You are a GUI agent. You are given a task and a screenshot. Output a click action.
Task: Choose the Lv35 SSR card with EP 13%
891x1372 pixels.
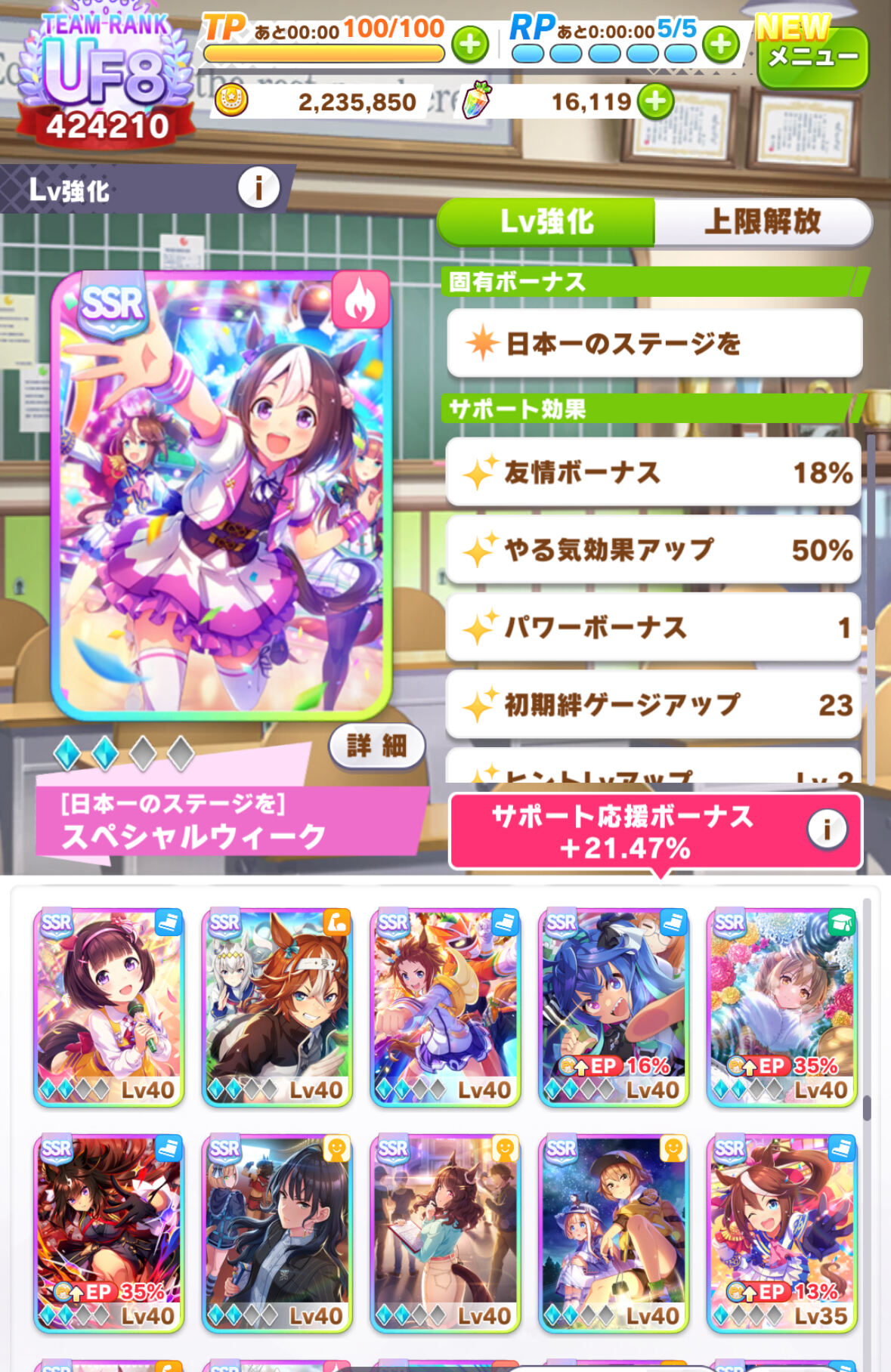pos(781,1233)
